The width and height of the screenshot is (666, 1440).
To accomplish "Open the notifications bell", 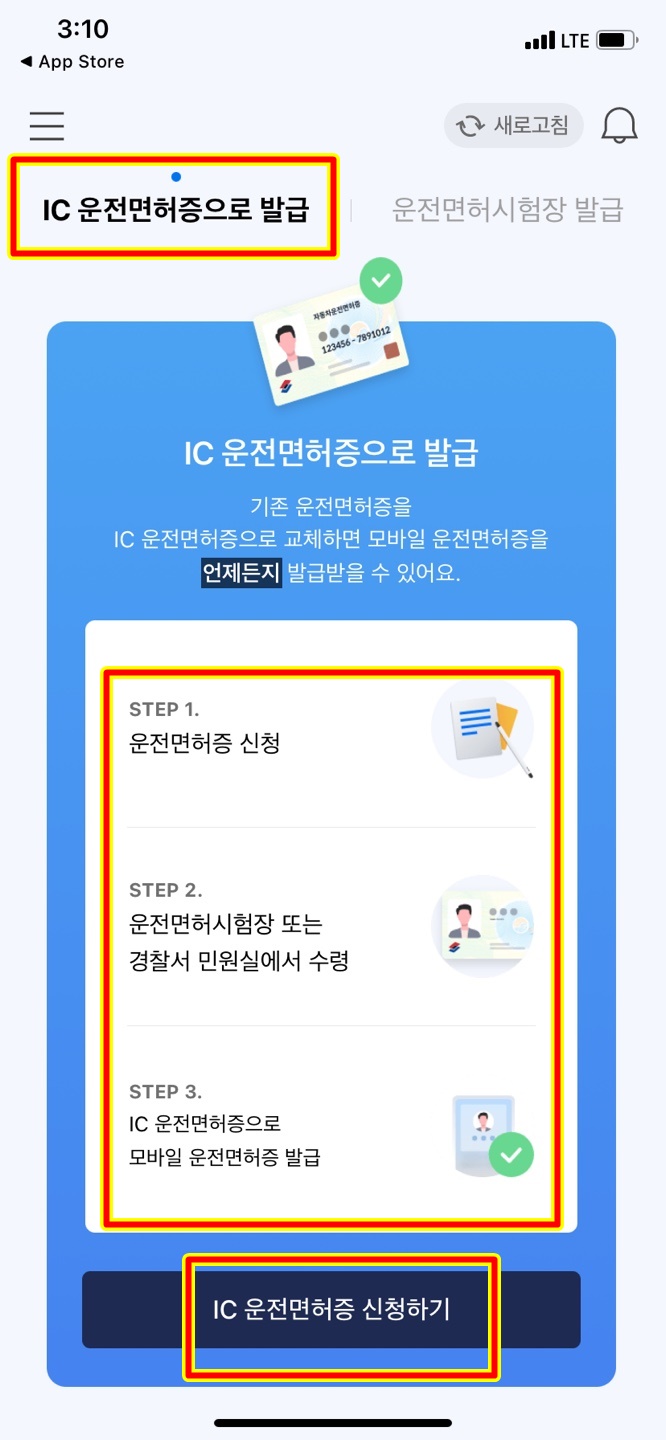I will [x=619, y=126].
